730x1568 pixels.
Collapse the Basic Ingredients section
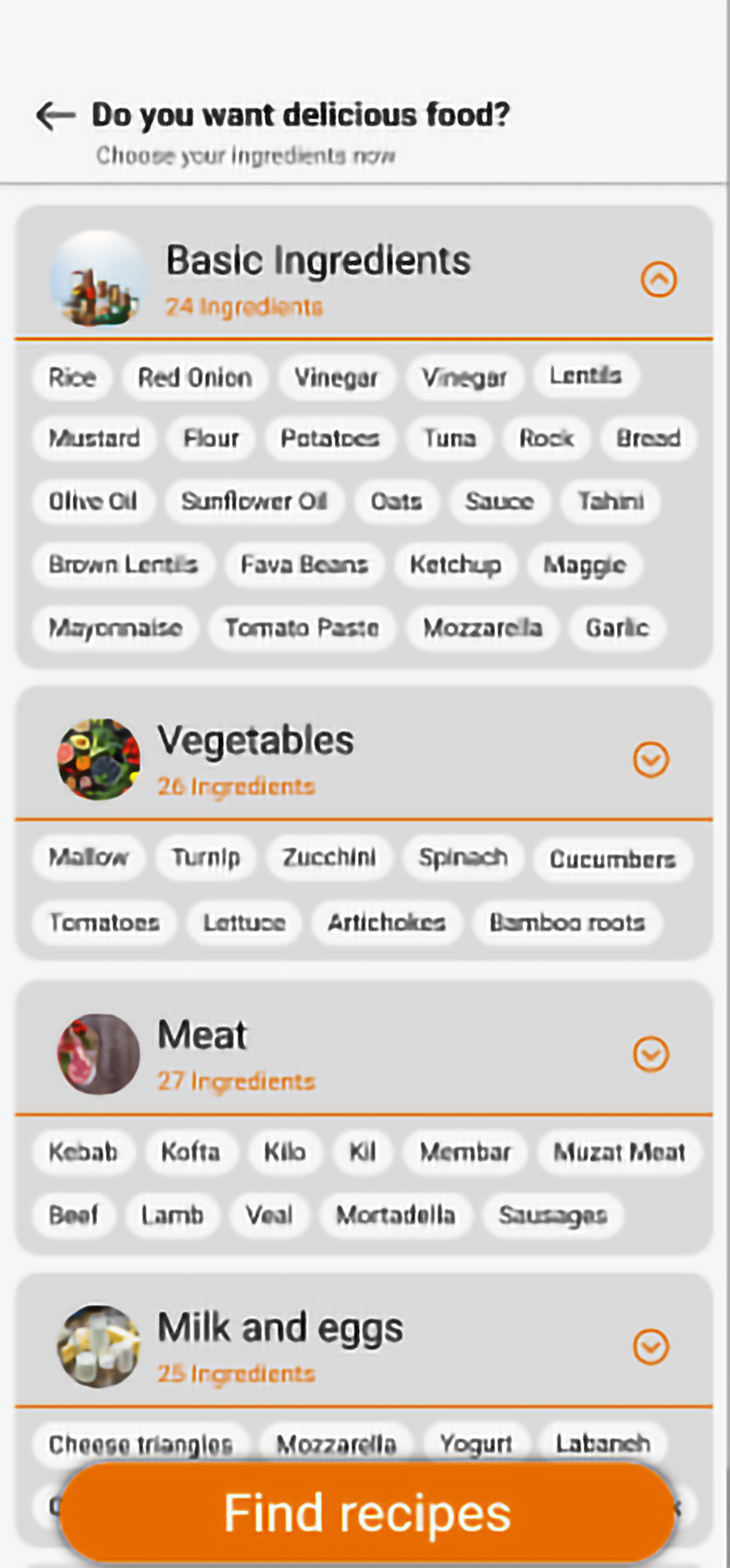(x=658, y=279)
